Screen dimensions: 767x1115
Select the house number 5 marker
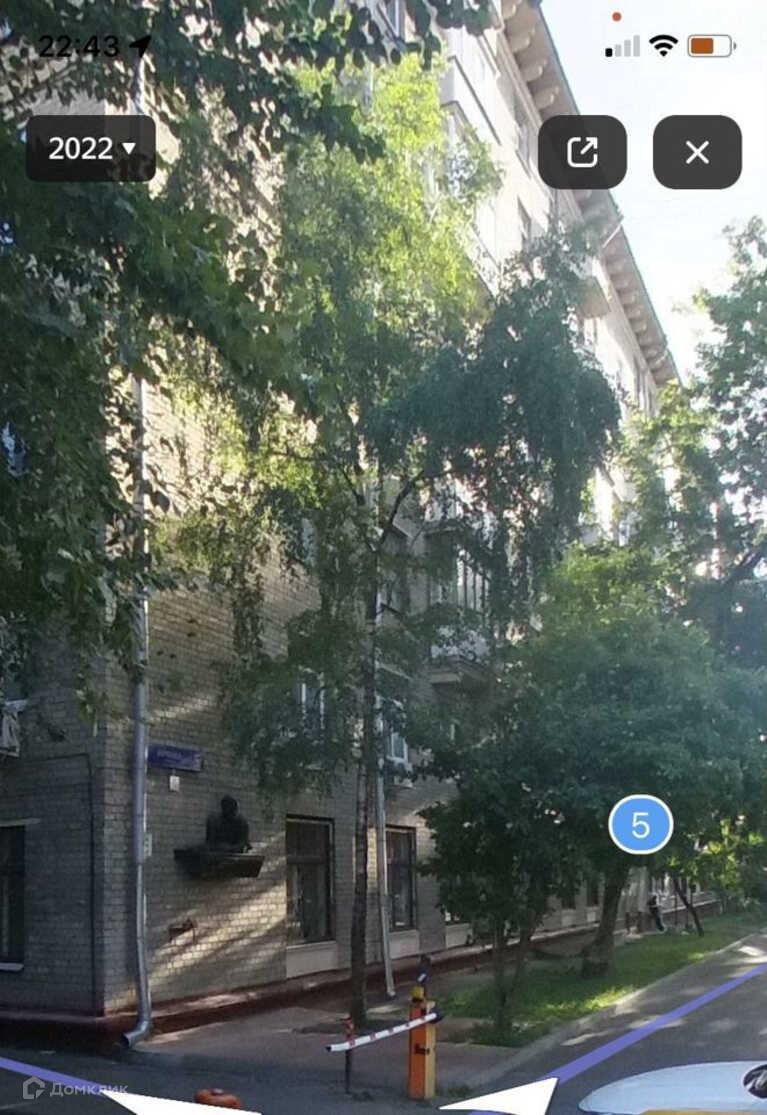(x=640, y=825)
